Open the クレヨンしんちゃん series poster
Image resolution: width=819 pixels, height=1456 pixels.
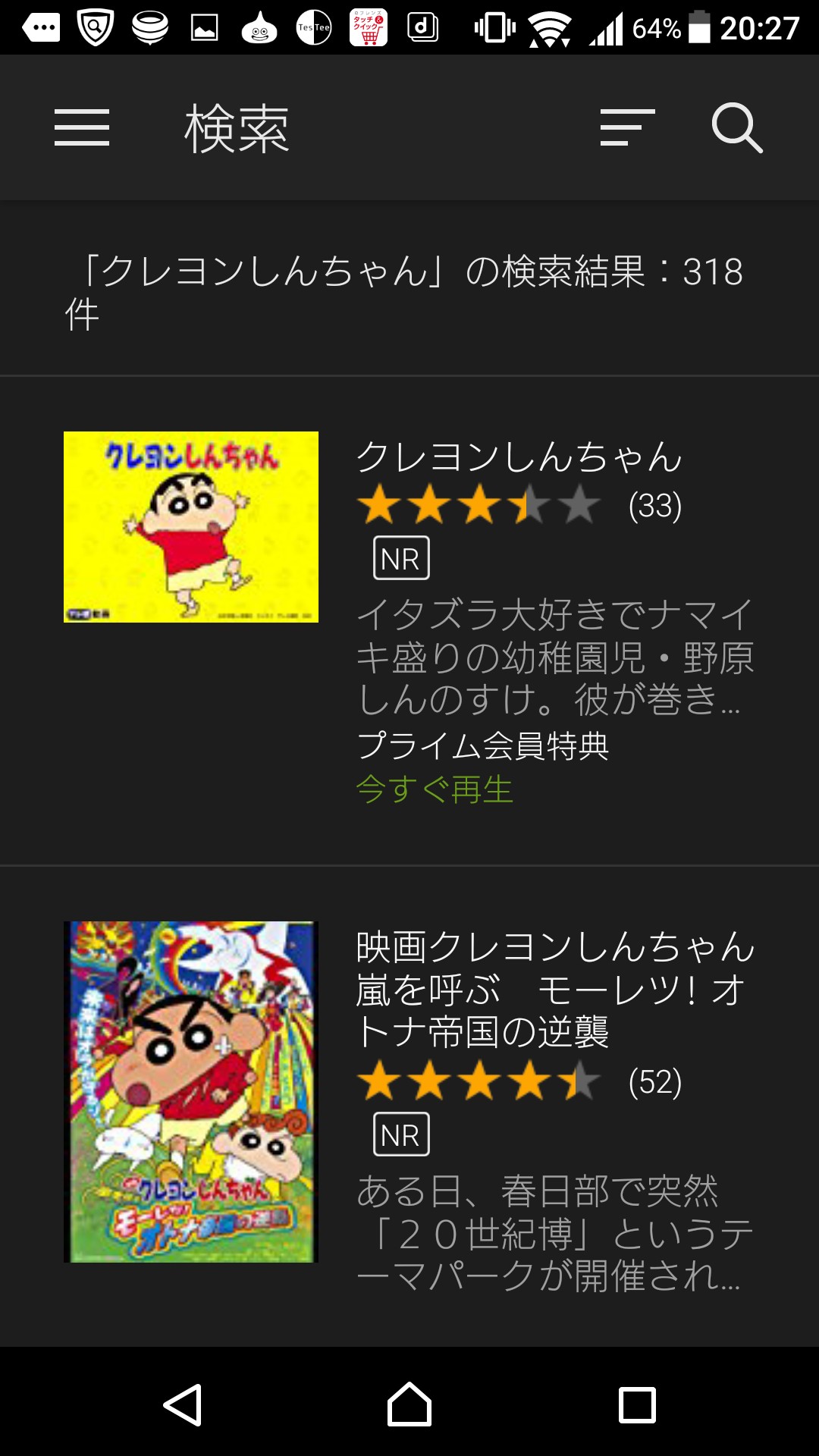191,527
